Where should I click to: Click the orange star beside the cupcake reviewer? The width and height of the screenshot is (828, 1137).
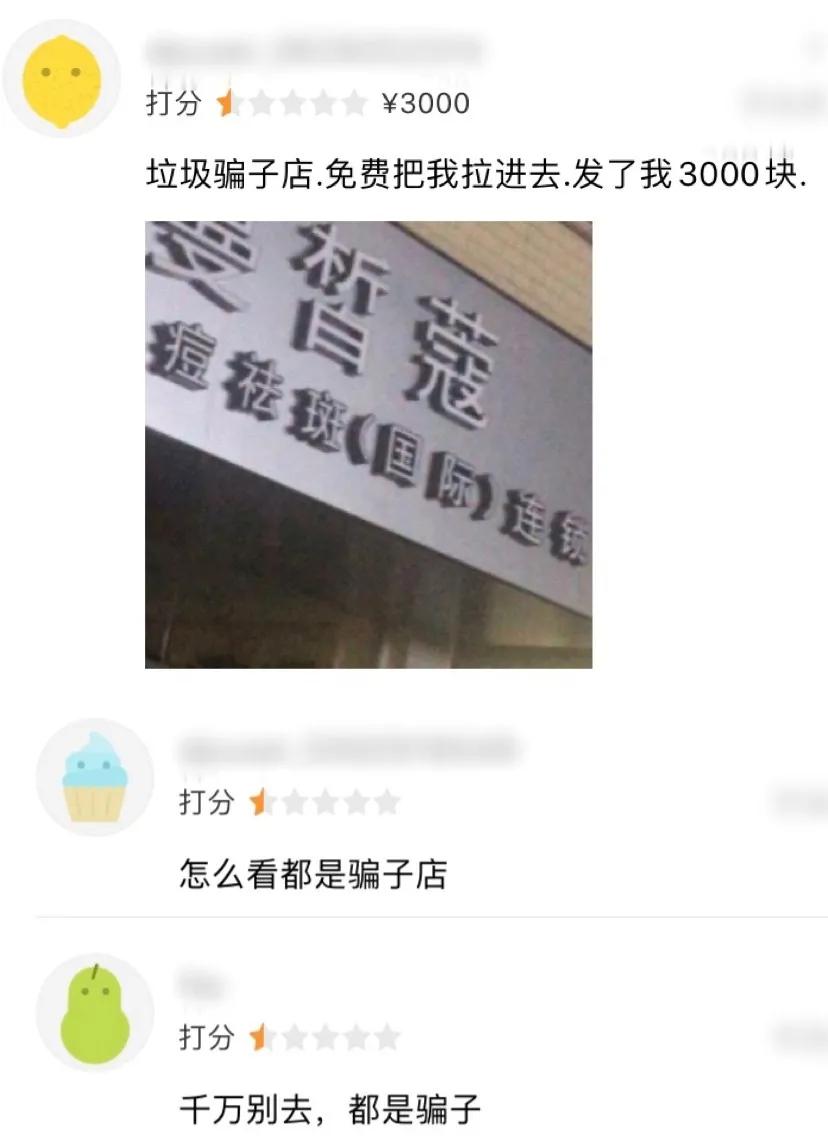[262, 800]
